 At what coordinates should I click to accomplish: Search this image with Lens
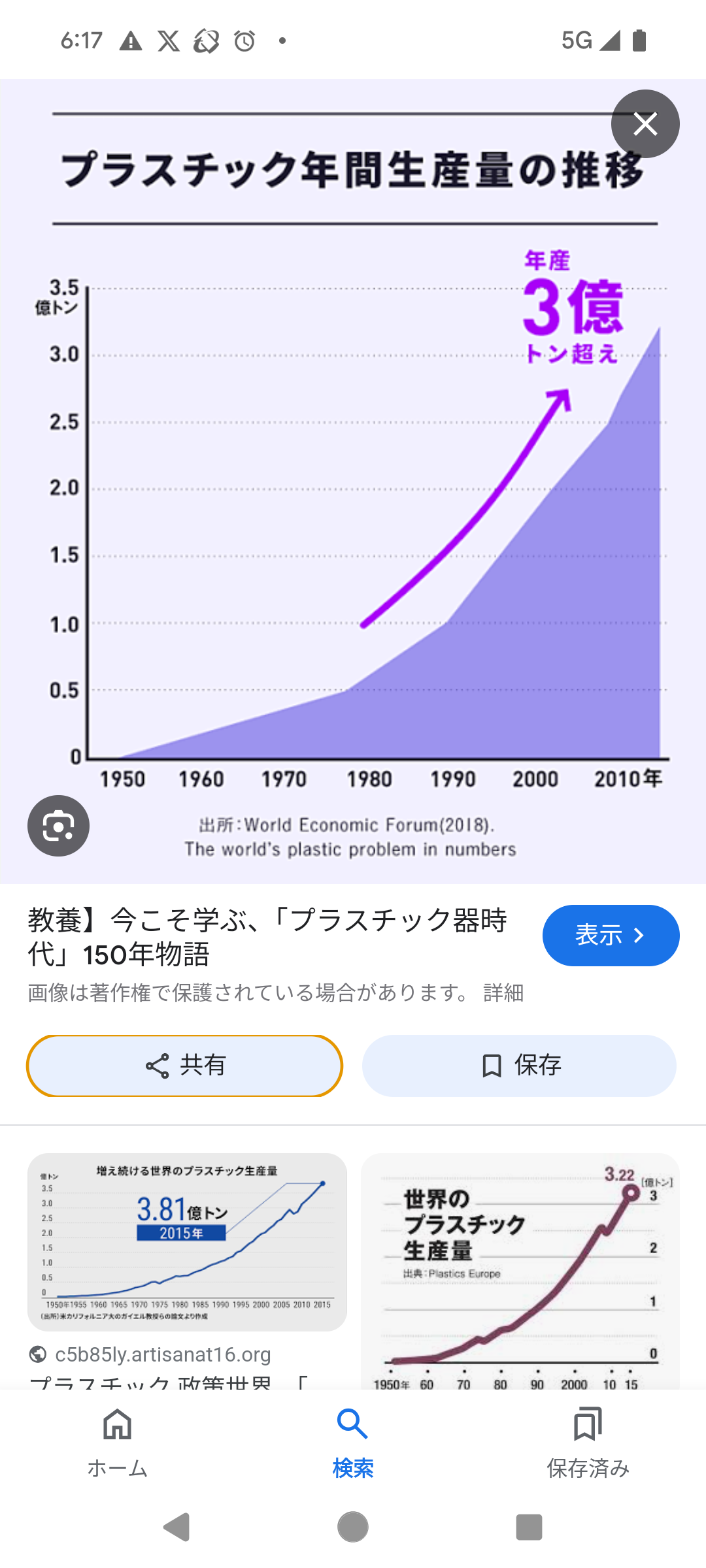pyautogui.click(x=58, y=826)
